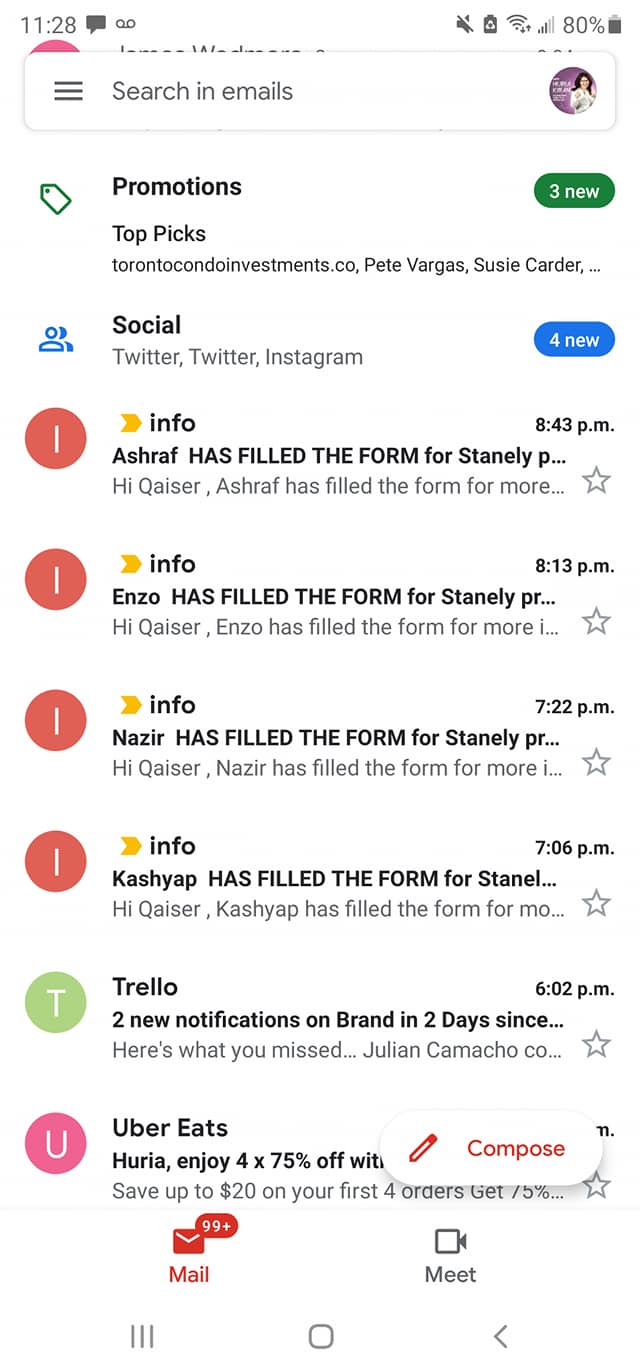Open the email about Kashyap filling the form

click(320, 878)
